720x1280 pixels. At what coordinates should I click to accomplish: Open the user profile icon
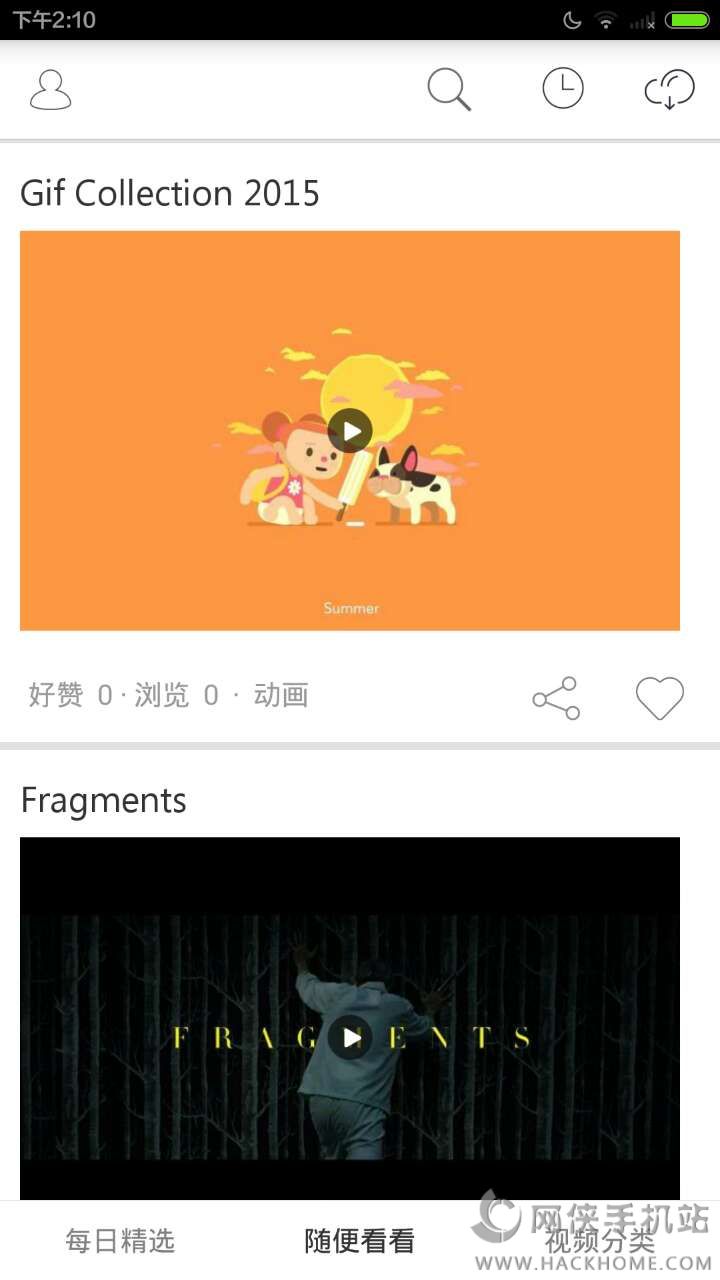coord(50,90)
